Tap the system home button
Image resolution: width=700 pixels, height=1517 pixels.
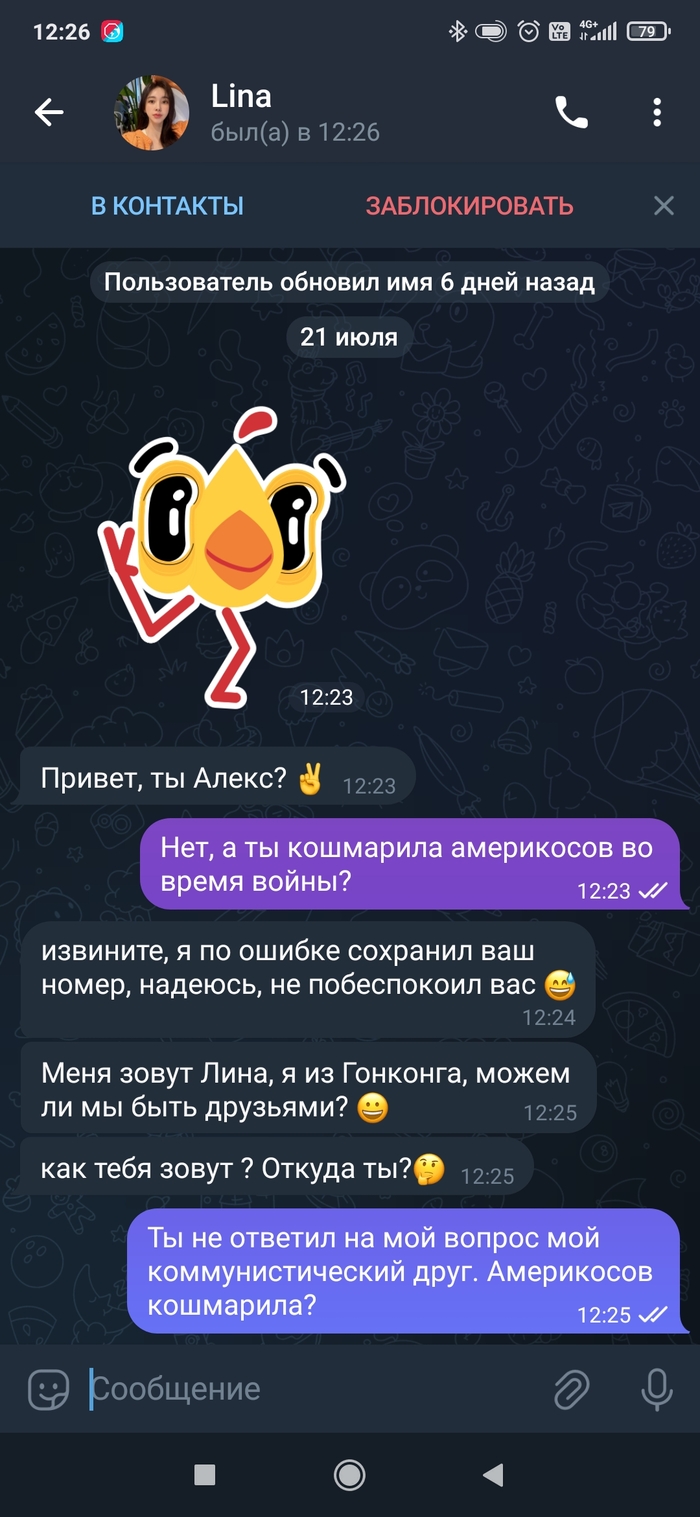click(x=349, y=1474)
